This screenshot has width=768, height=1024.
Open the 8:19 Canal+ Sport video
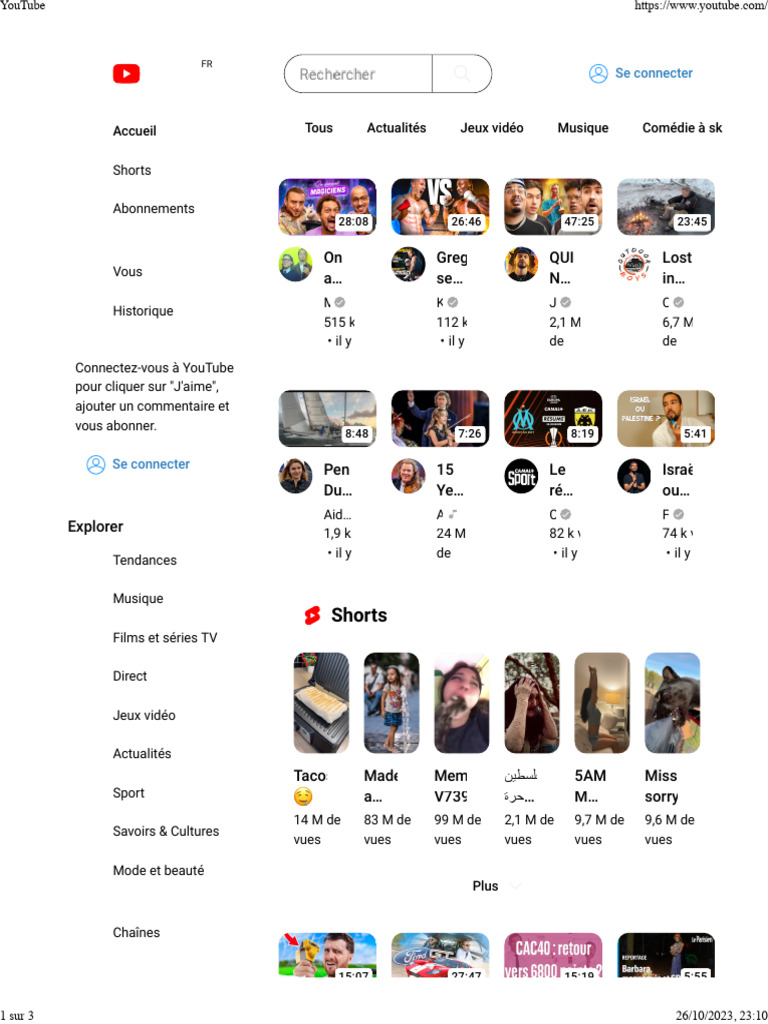pyautogui.click(x=553, y=419)
